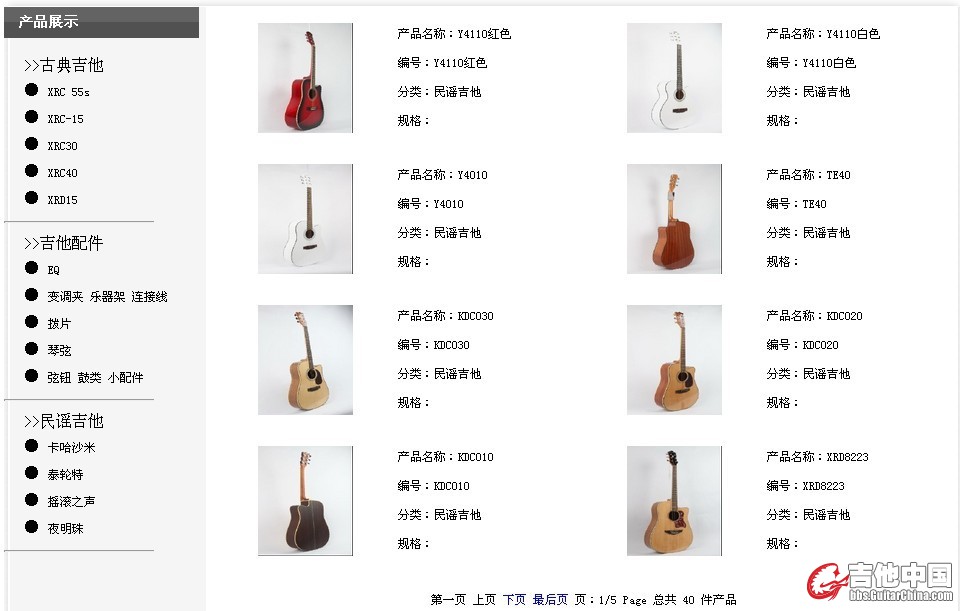Open the 泰轮特 folk guitar category
Screen dimensions: 960x611
[65, 475]
